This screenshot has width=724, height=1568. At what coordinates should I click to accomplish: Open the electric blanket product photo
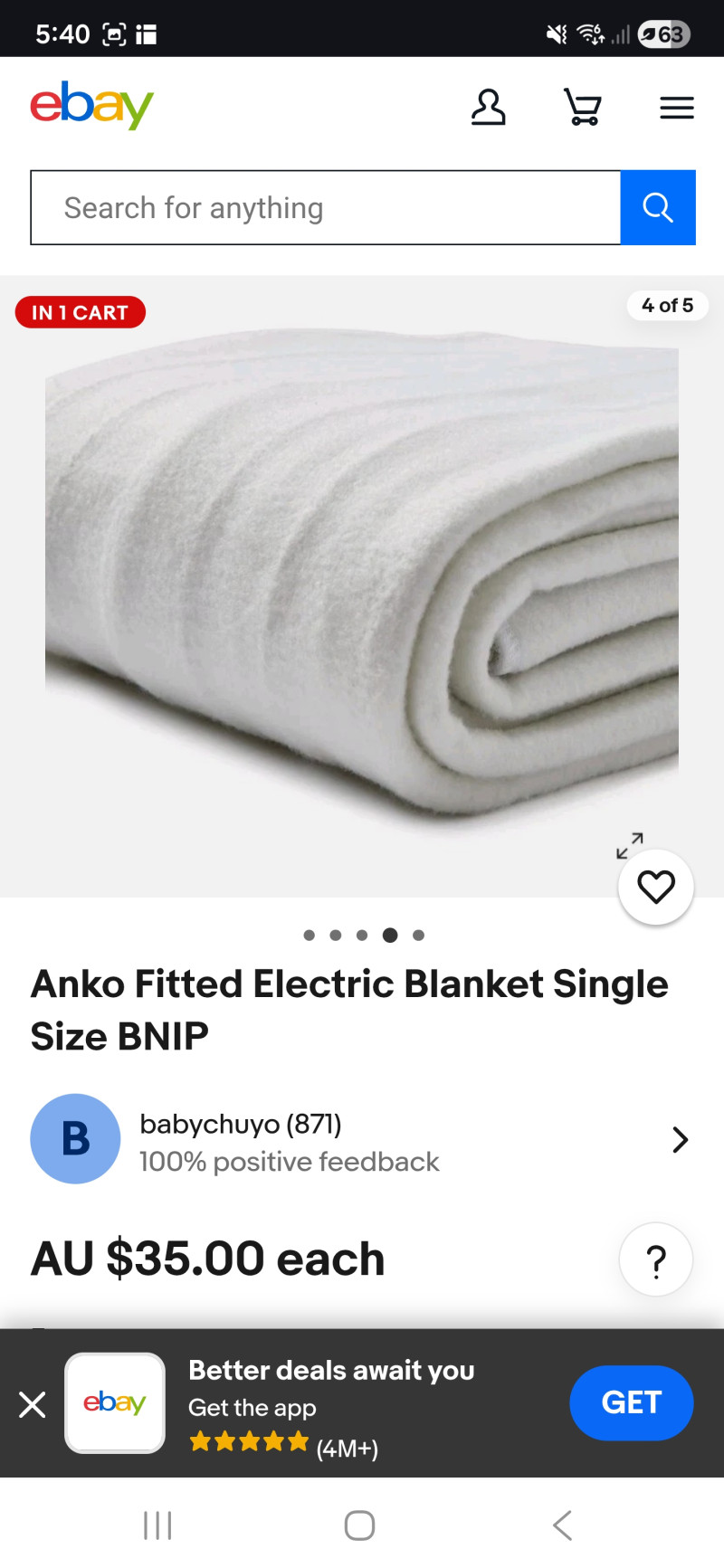point(362,579)
